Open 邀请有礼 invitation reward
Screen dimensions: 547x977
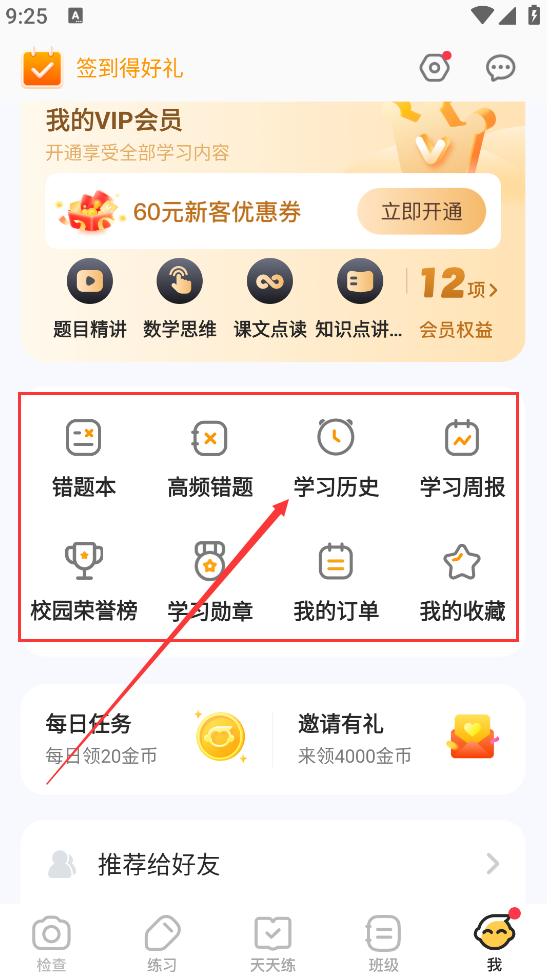click(399, 739)
